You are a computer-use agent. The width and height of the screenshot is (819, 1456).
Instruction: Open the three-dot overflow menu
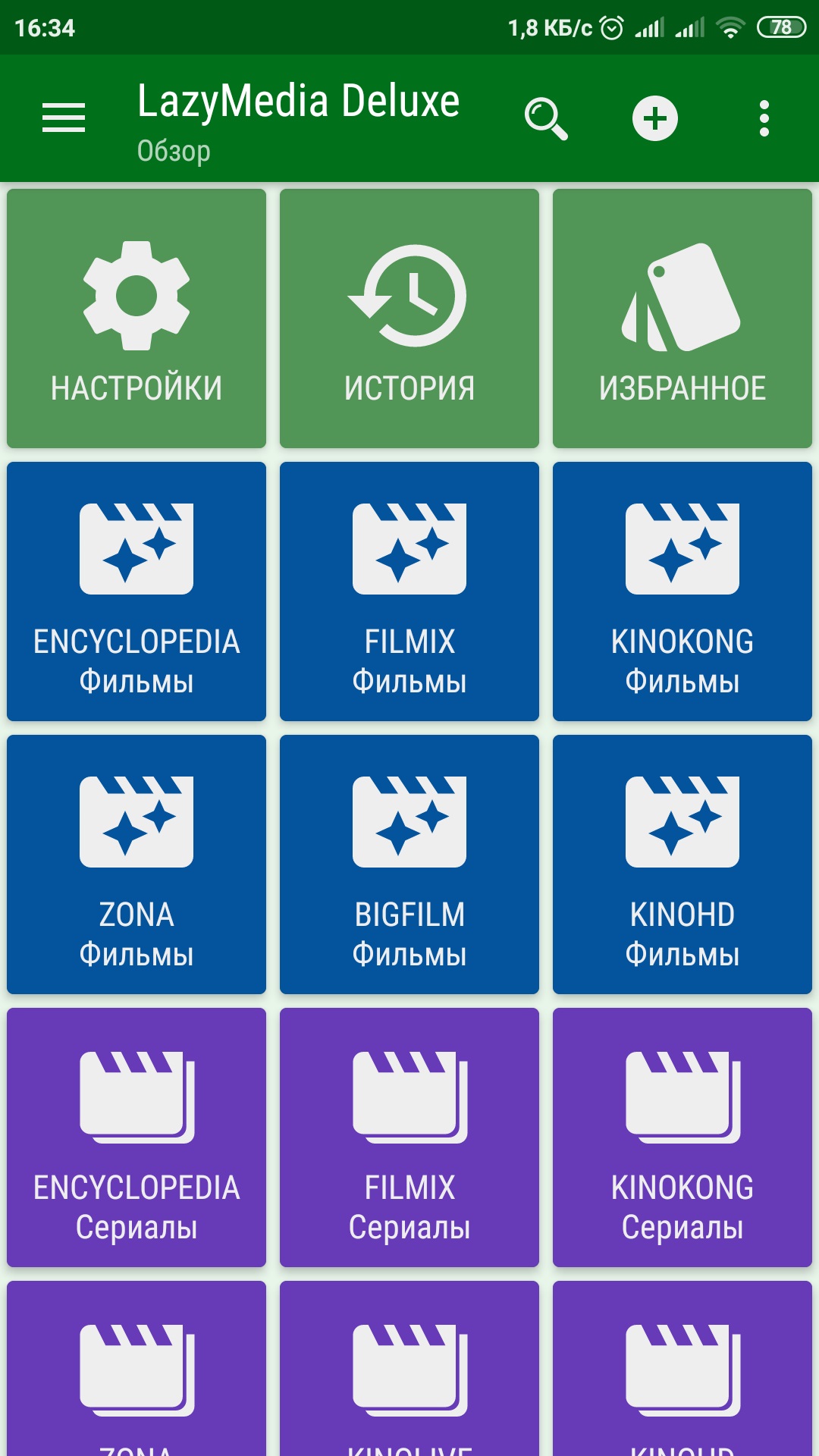764,118
